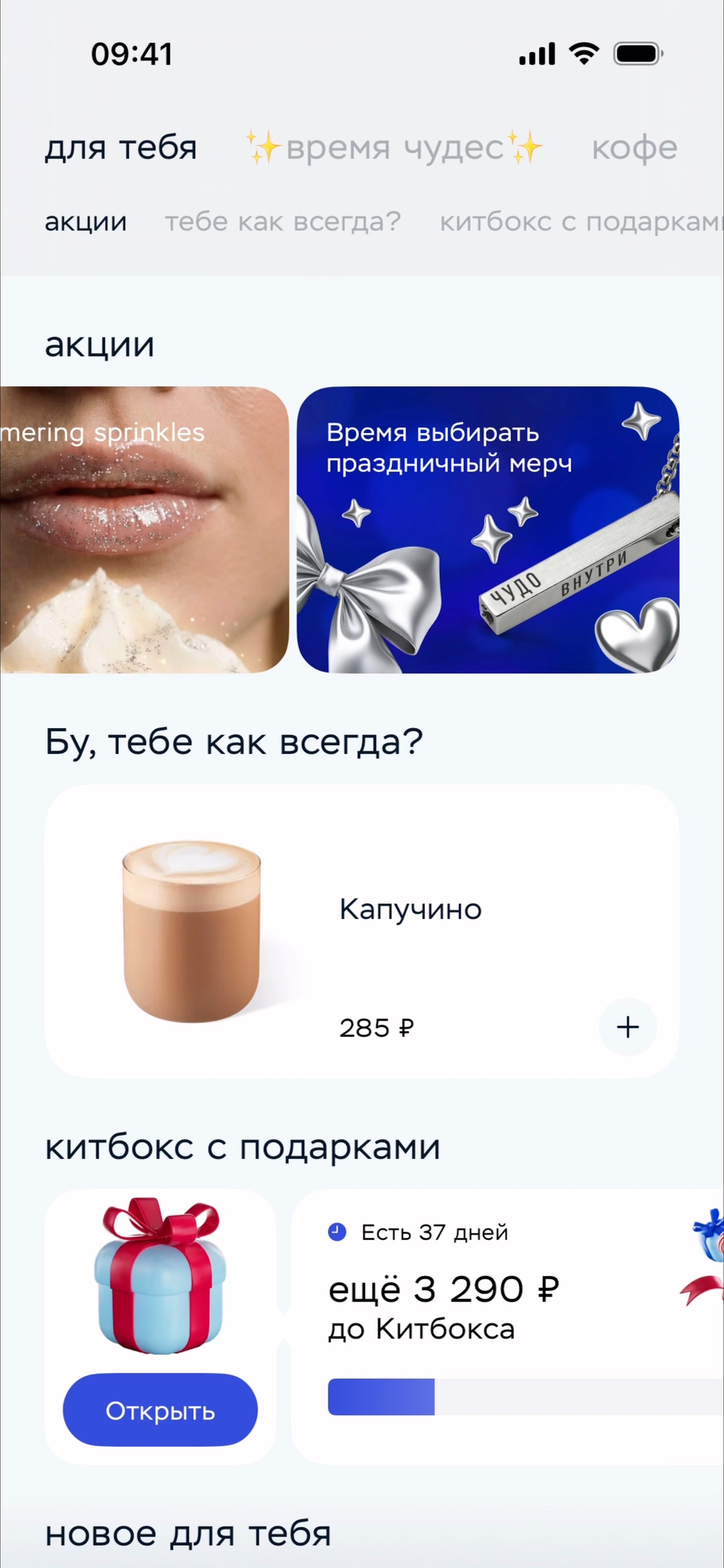Tap the «Открыть» gift button
This screenshot has height=1568, width=724.
pyautogui.click(x=160, y=1410)
